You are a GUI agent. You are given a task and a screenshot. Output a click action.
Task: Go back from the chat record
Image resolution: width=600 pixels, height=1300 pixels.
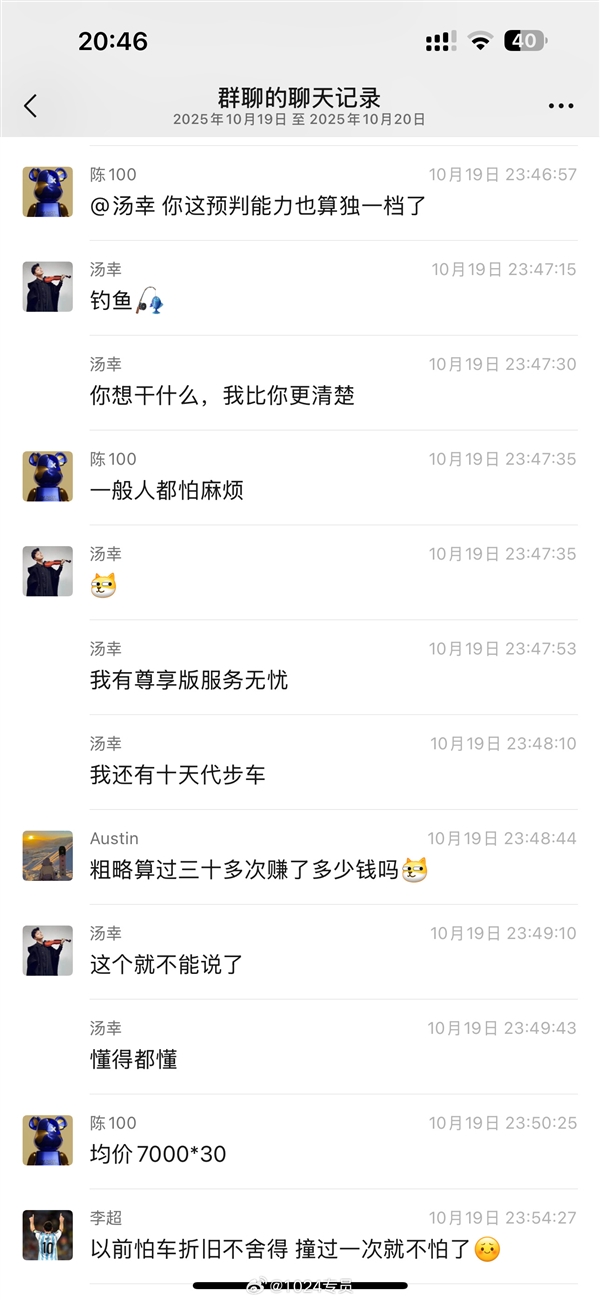pyautogui.click(x=30, y=106)
